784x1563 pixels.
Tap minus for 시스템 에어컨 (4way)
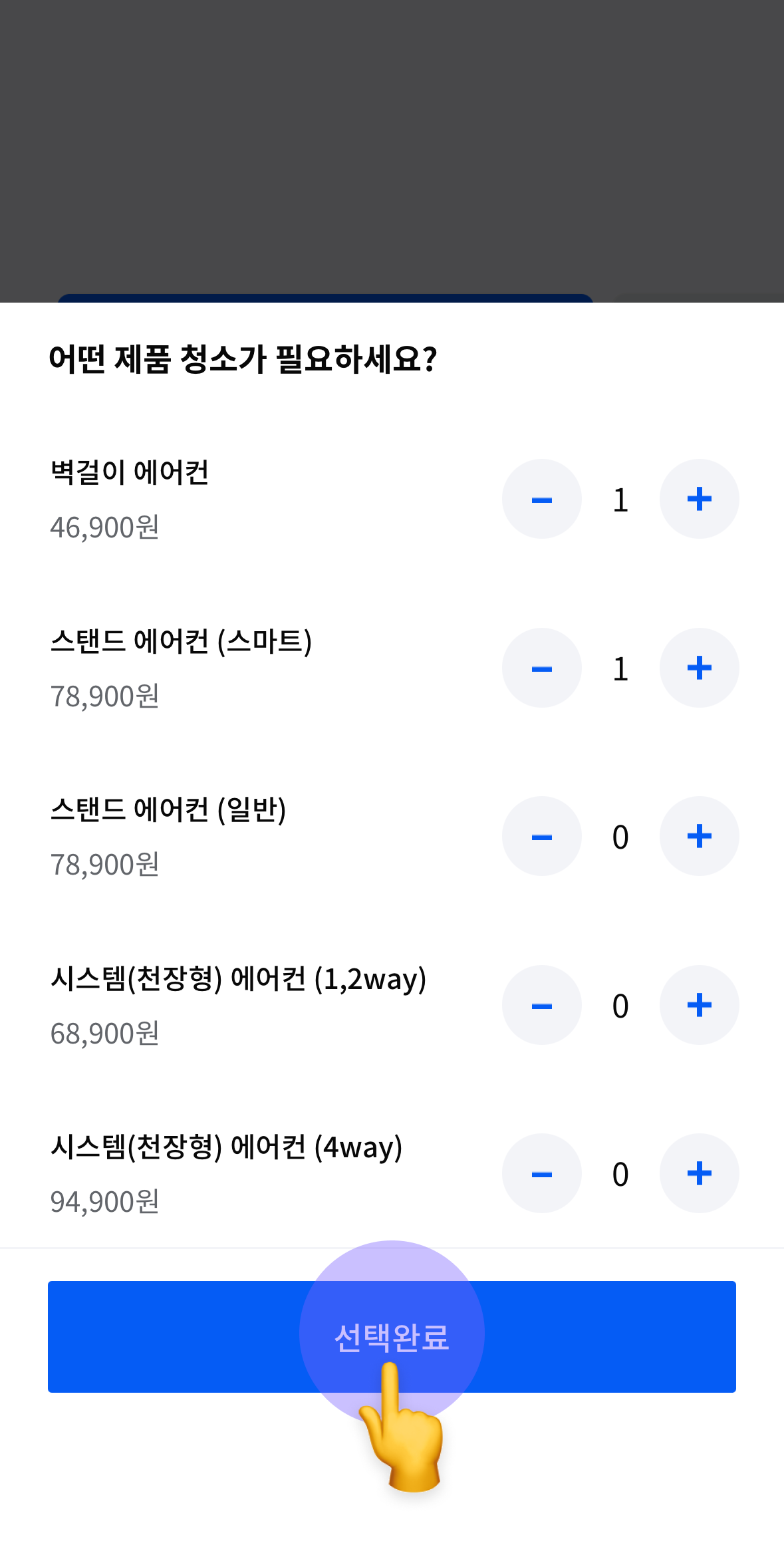[x=542, y=1173]
